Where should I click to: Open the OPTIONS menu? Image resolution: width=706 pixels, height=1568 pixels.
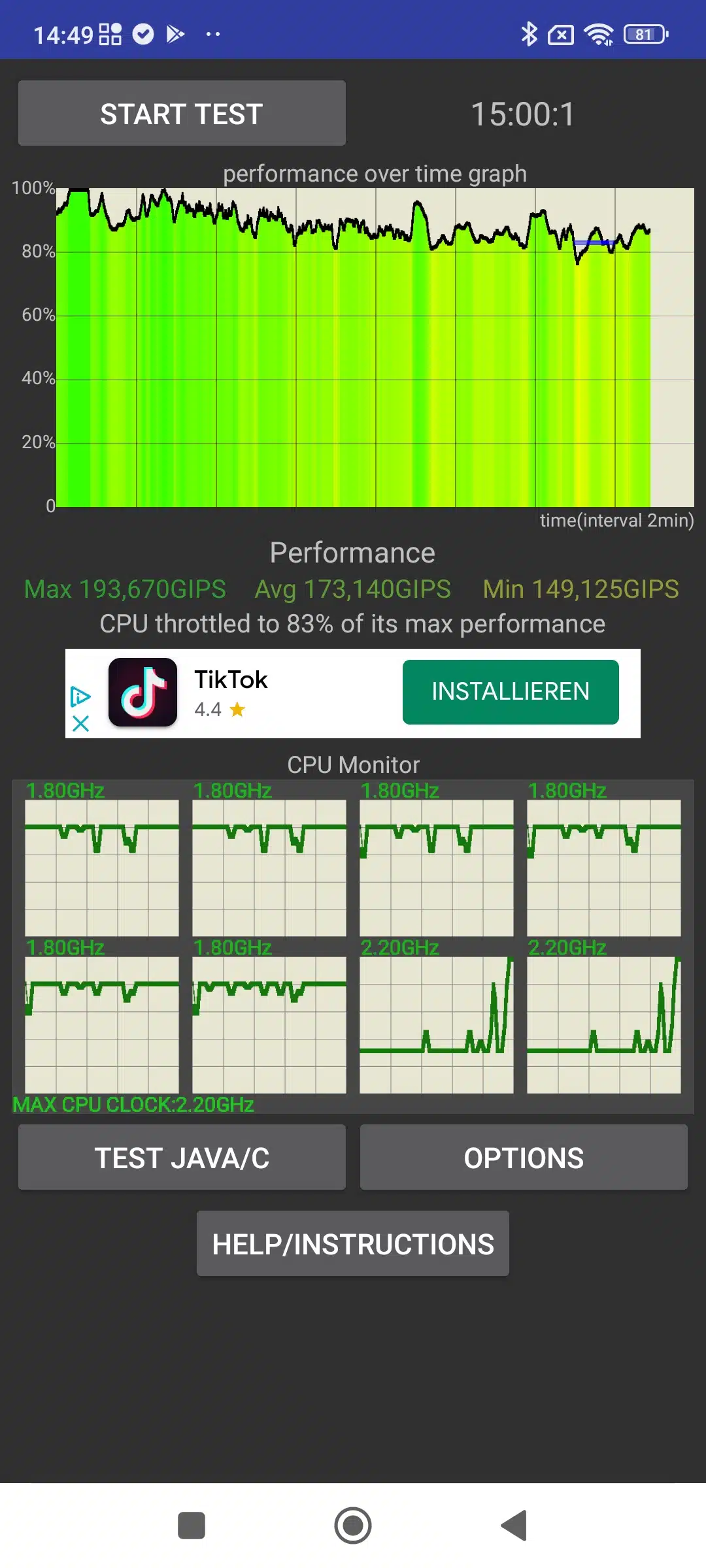[x=524, y=1158]
